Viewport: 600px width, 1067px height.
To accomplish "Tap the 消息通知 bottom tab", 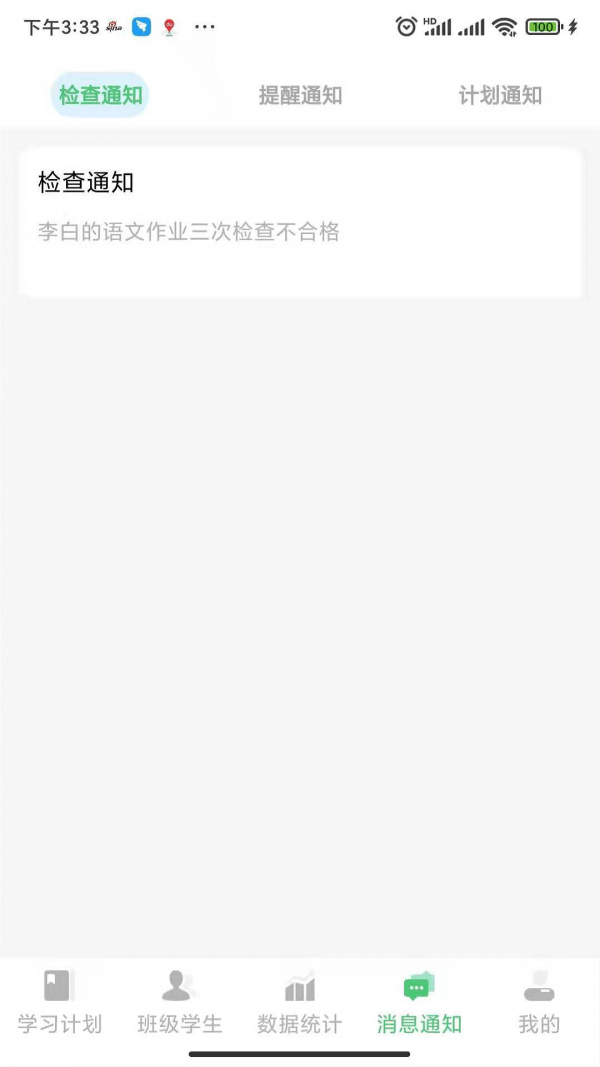I will pyautogui.click(x=419, y=1003).
